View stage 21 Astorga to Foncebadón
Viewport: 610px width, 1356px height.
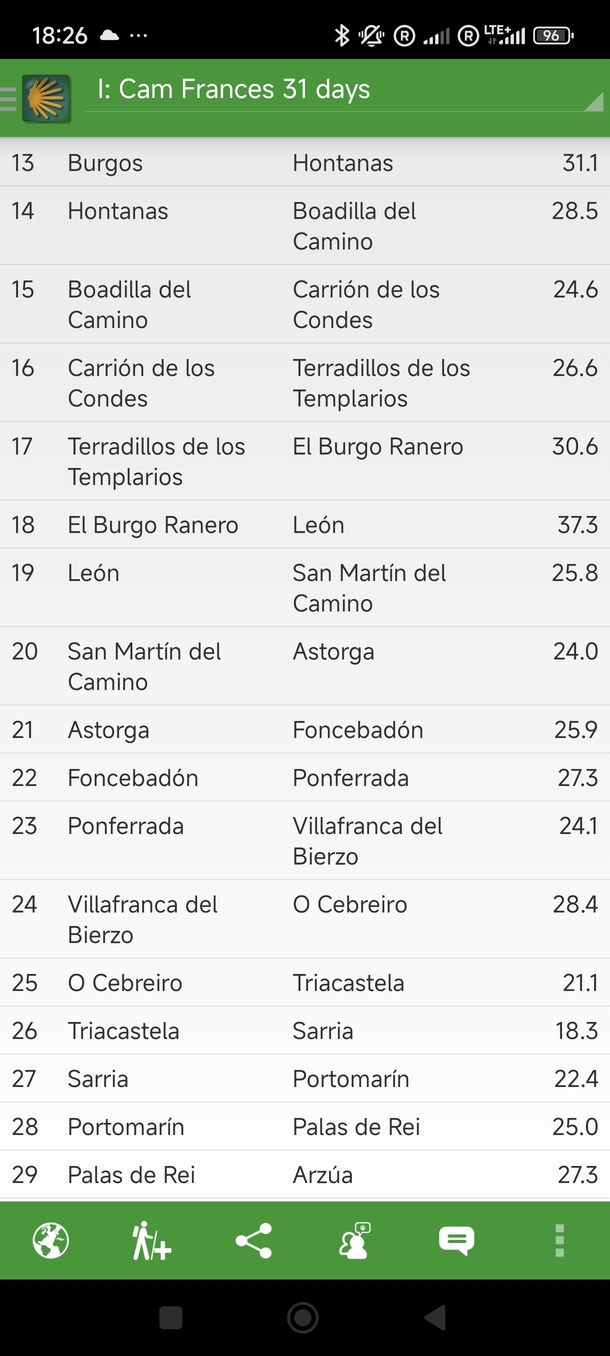pyautogui.click(x=305, y=730)
